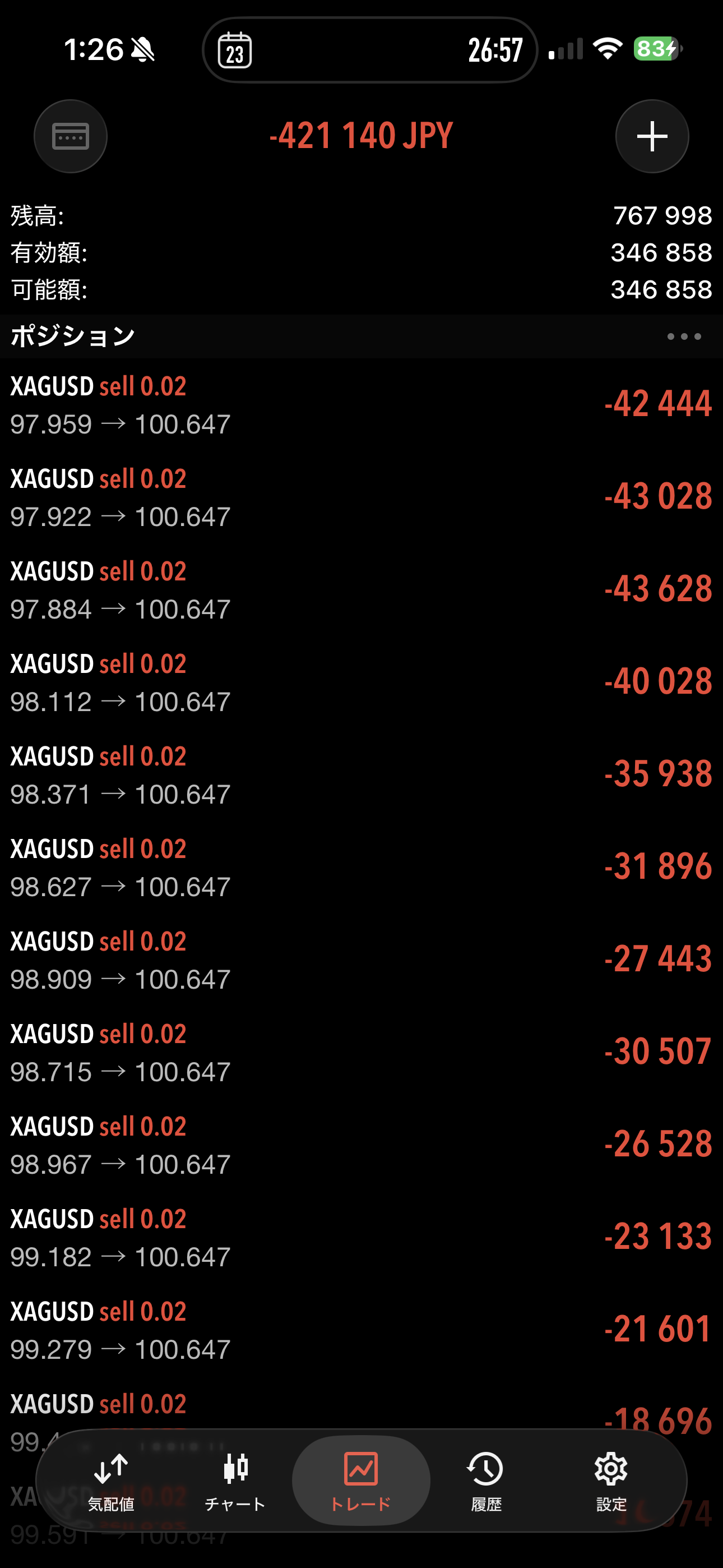
Task: Open the XAGUSD position at 99.182
Action: (x=361, y=1238)
